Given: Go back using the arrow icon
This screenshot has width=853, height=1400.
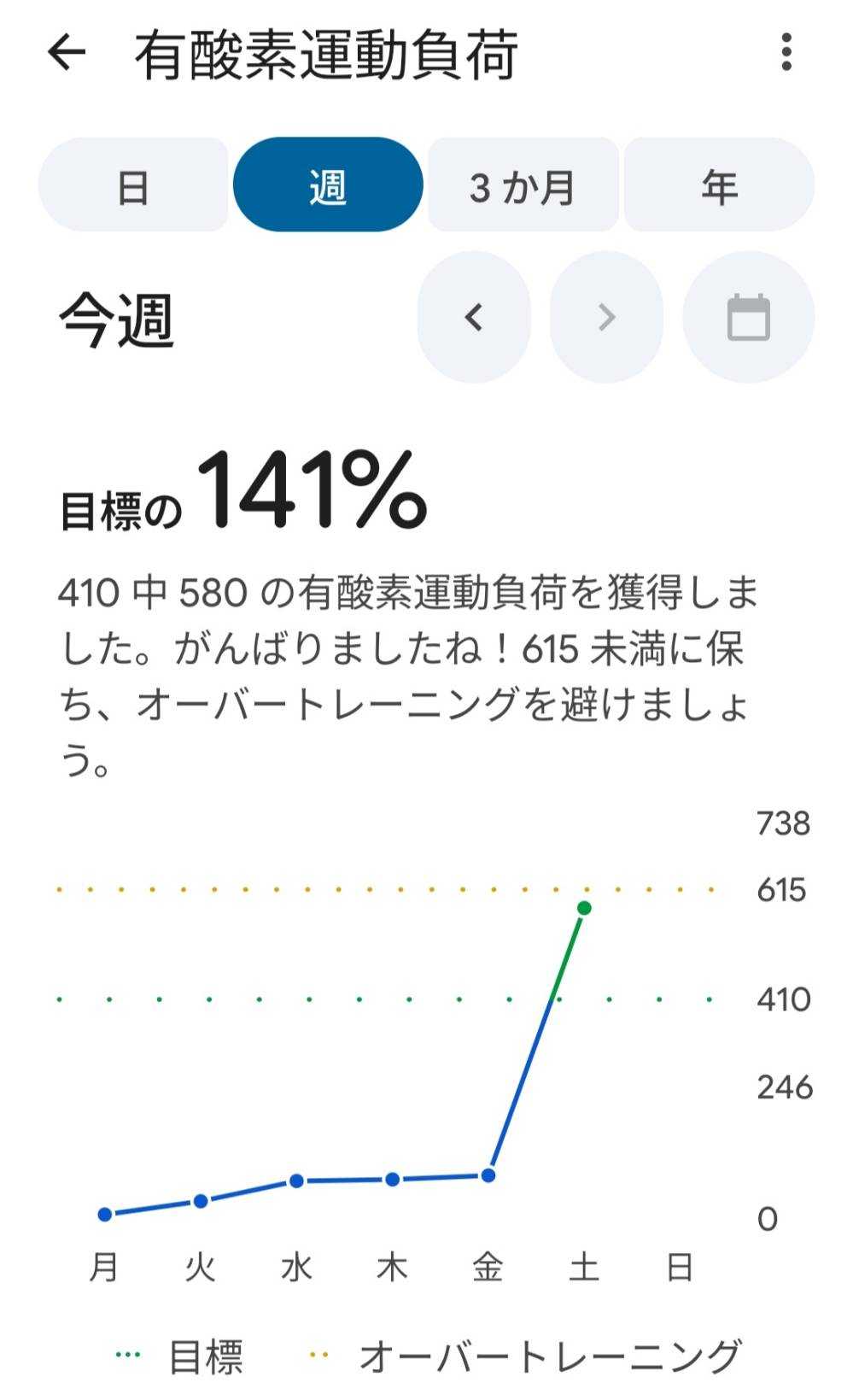Looking at the screenshot, I should (x=67, y=53).
